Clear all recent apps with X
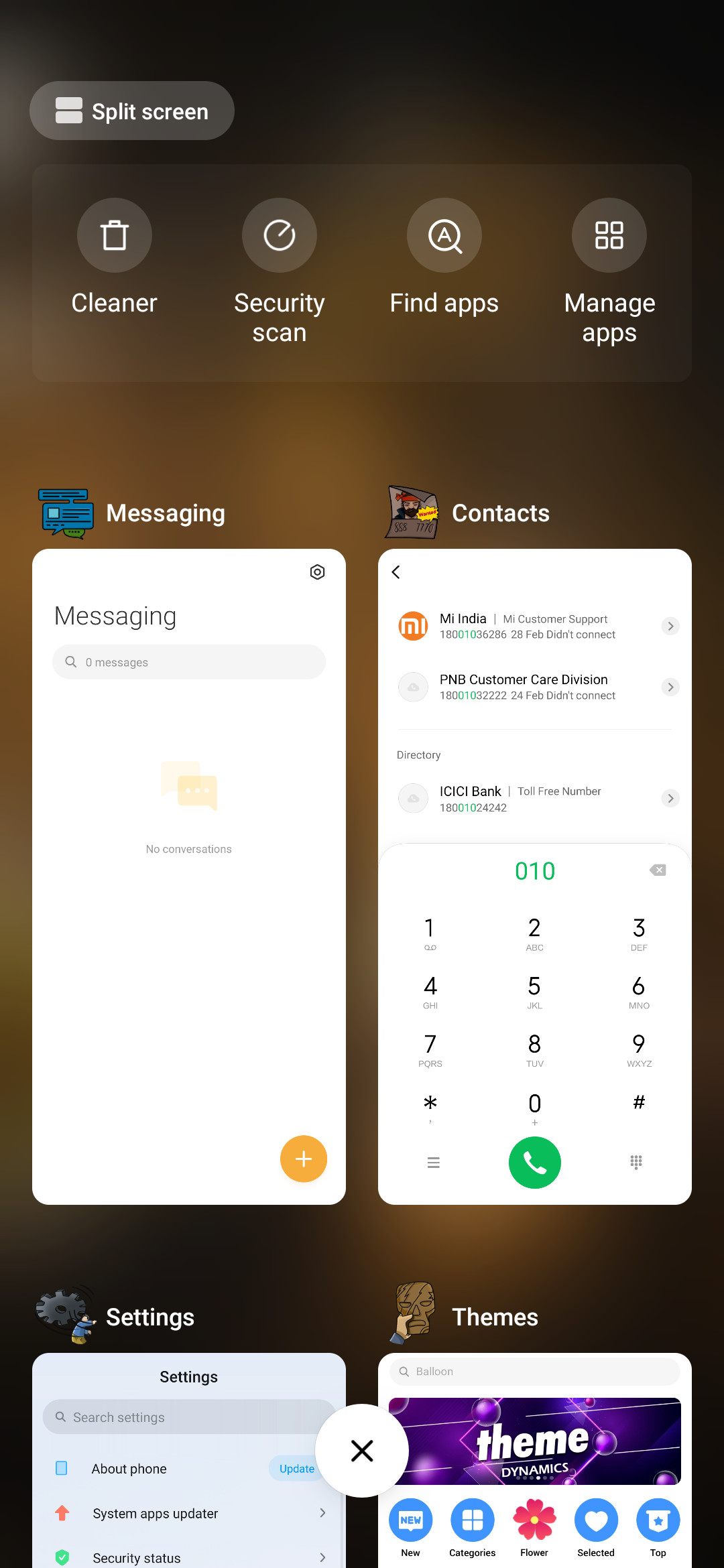The width and height of the screenshot is (724, 1568). coord(362,1451)
